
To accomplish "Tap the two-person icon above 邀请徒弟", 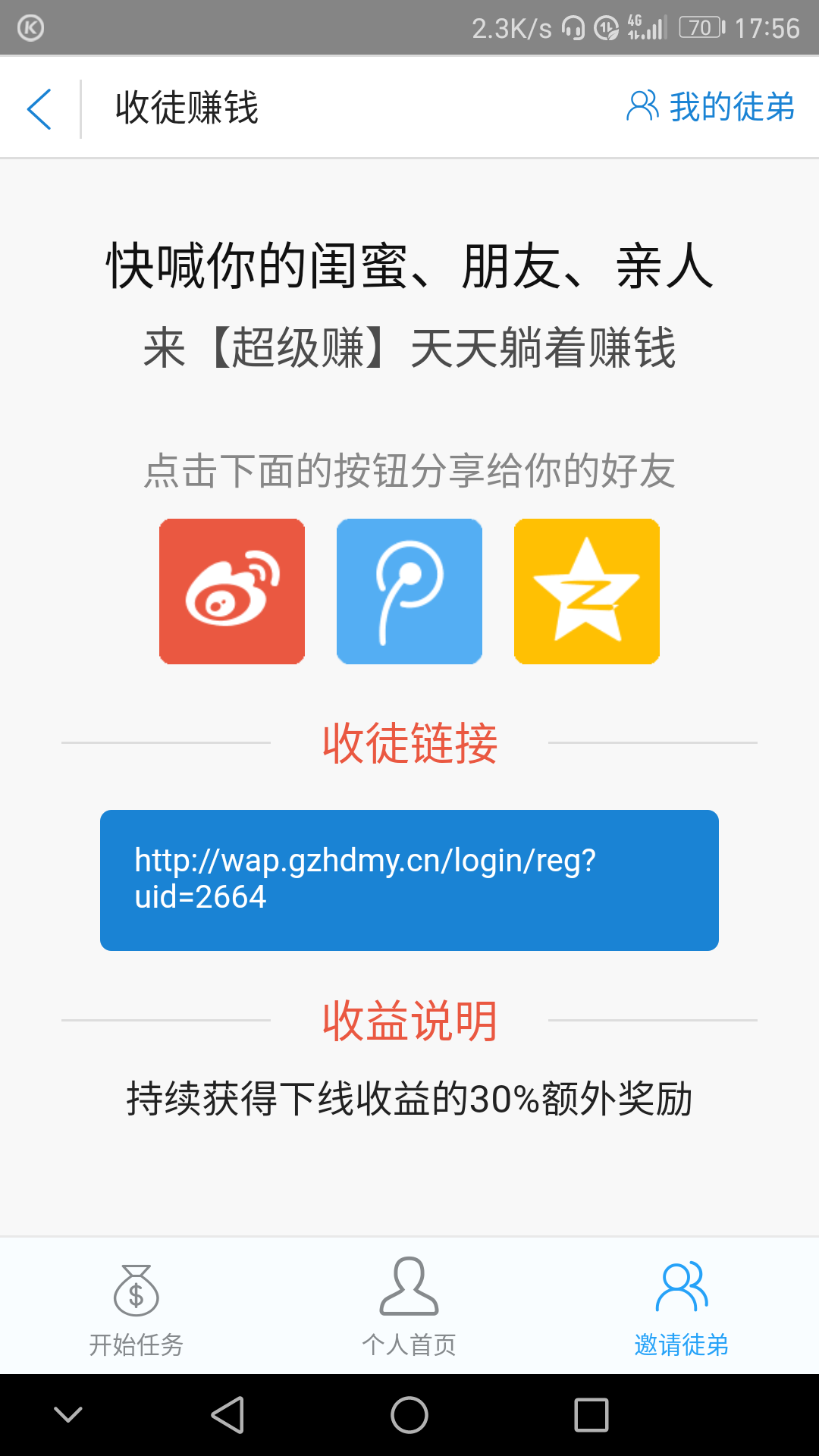I will [681, 1289].
